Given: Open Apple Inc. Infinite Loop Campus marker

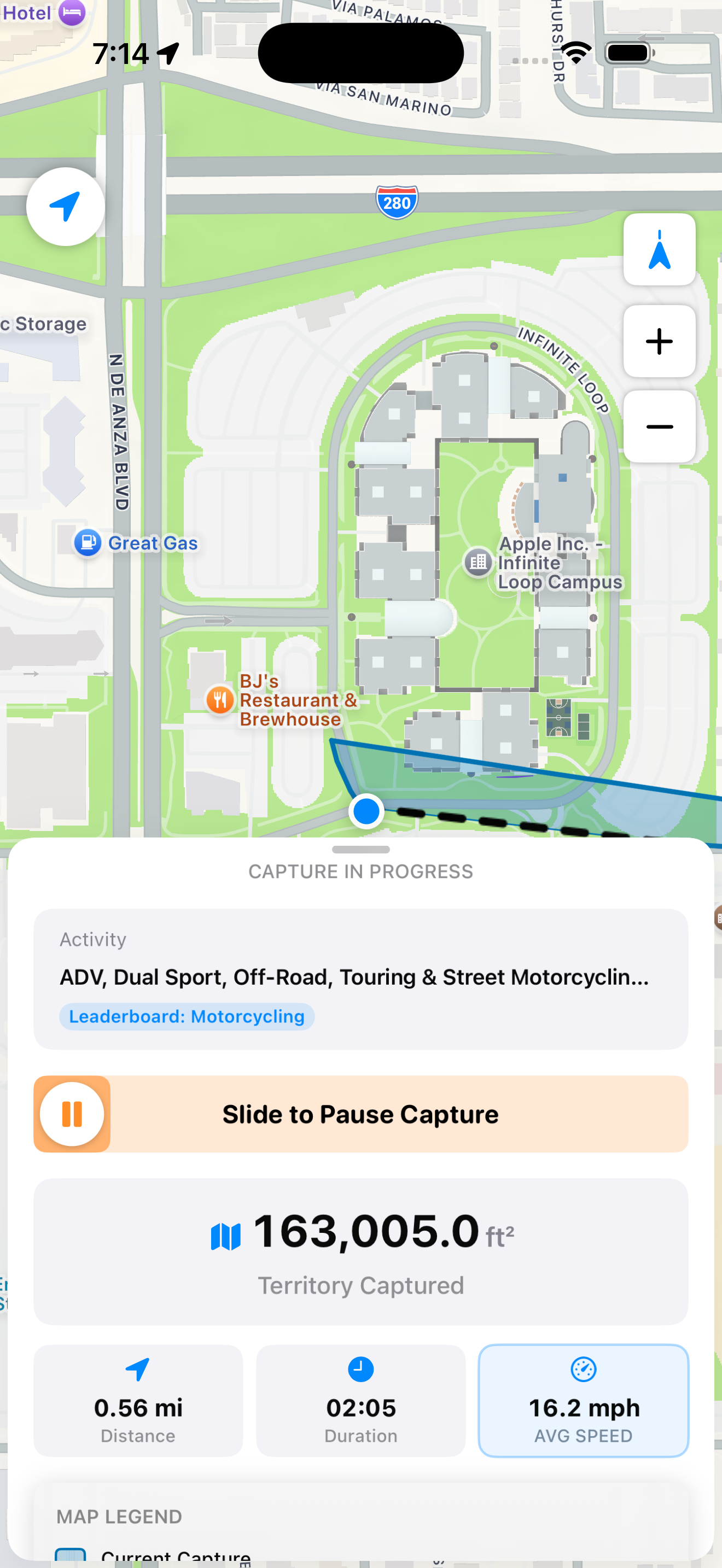Looking at the screenshot, I should click(x=478, y=562).
